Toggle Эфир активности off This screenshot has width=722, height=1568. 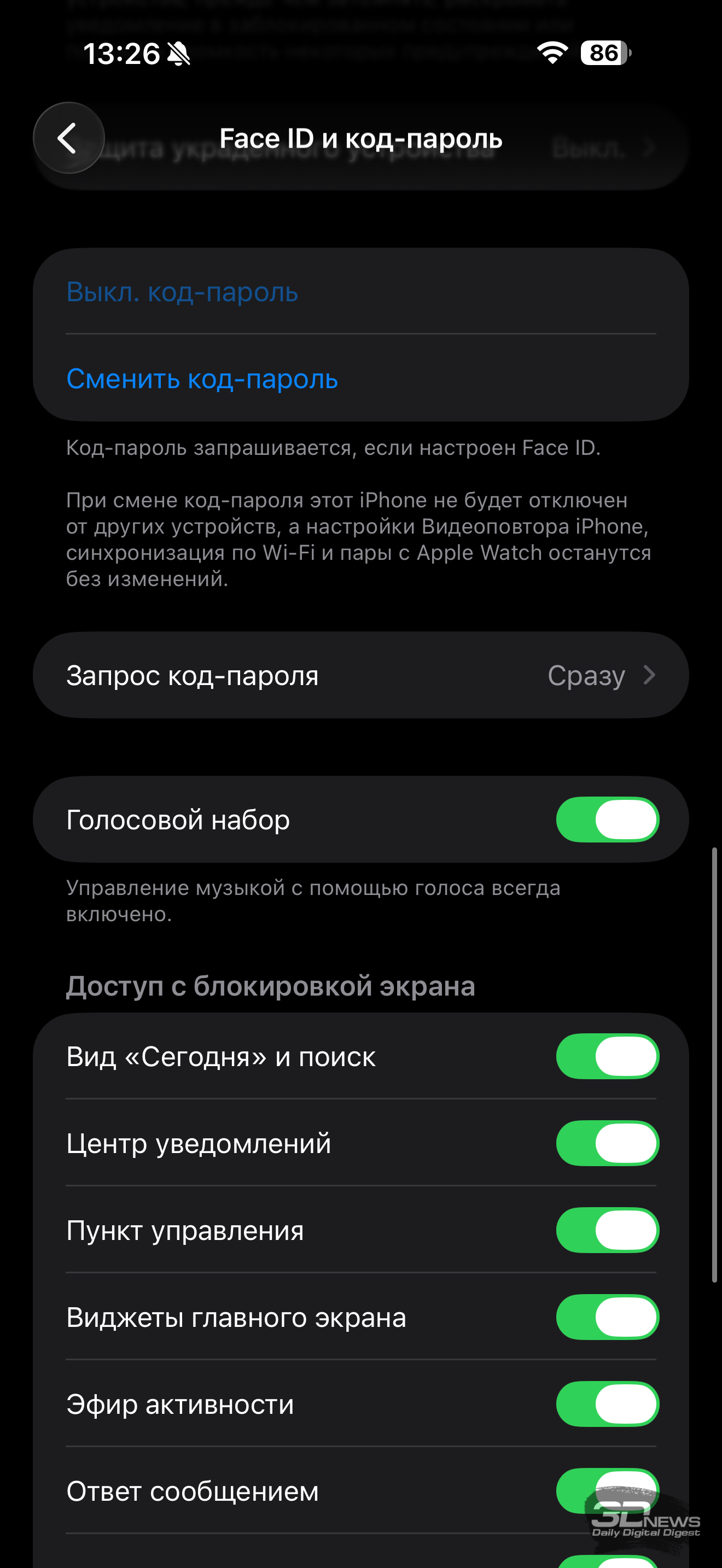tap(607, 1405)
